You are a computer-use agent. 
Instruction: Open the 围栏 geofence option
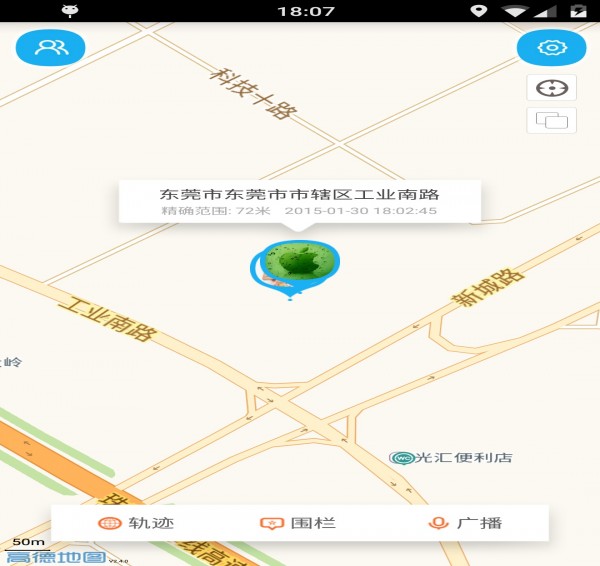pyautogui.click(x=297, y=523)
